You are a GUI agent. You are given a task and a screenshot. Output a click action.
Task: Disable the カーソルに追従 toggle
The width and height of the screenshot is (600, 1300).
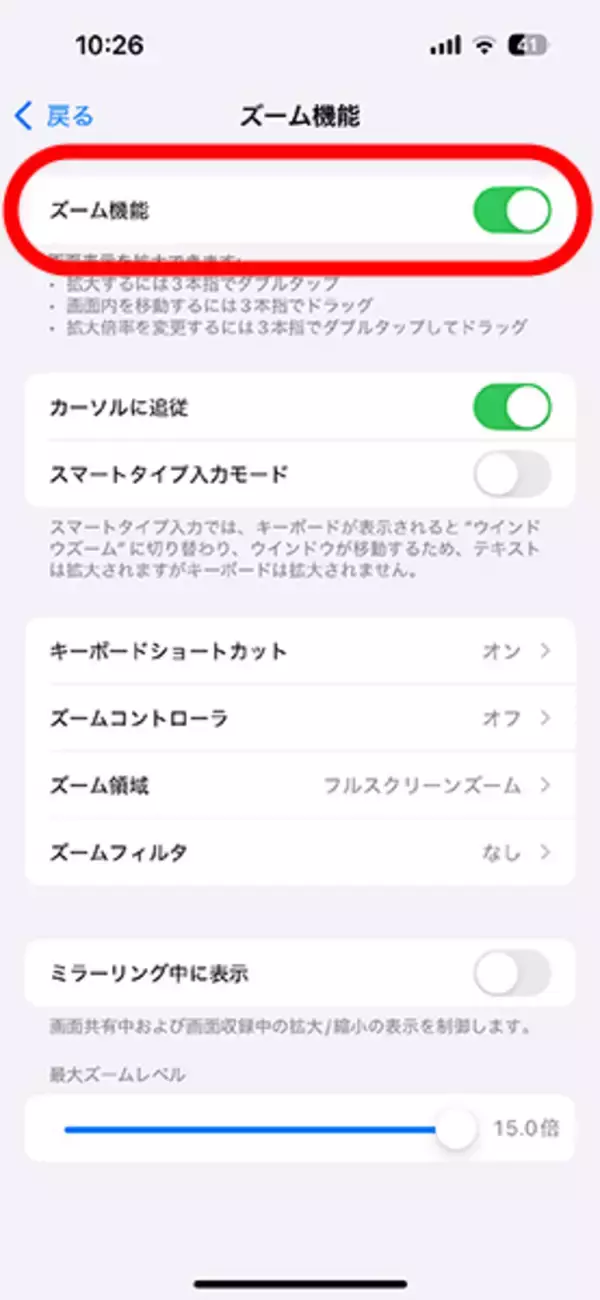tap(511, 407)
